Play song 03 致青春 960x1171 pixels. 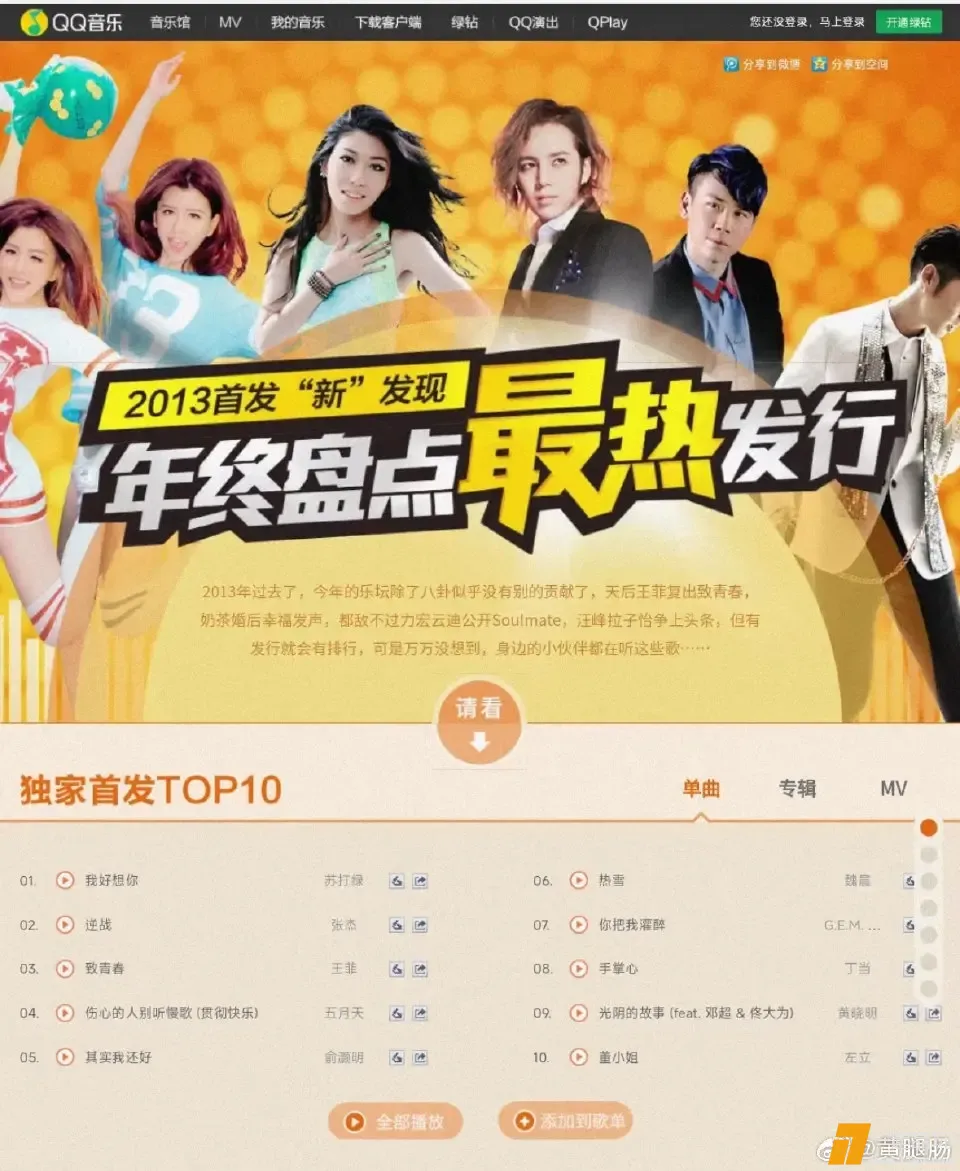pyautogui.click(x=65, y=969)
